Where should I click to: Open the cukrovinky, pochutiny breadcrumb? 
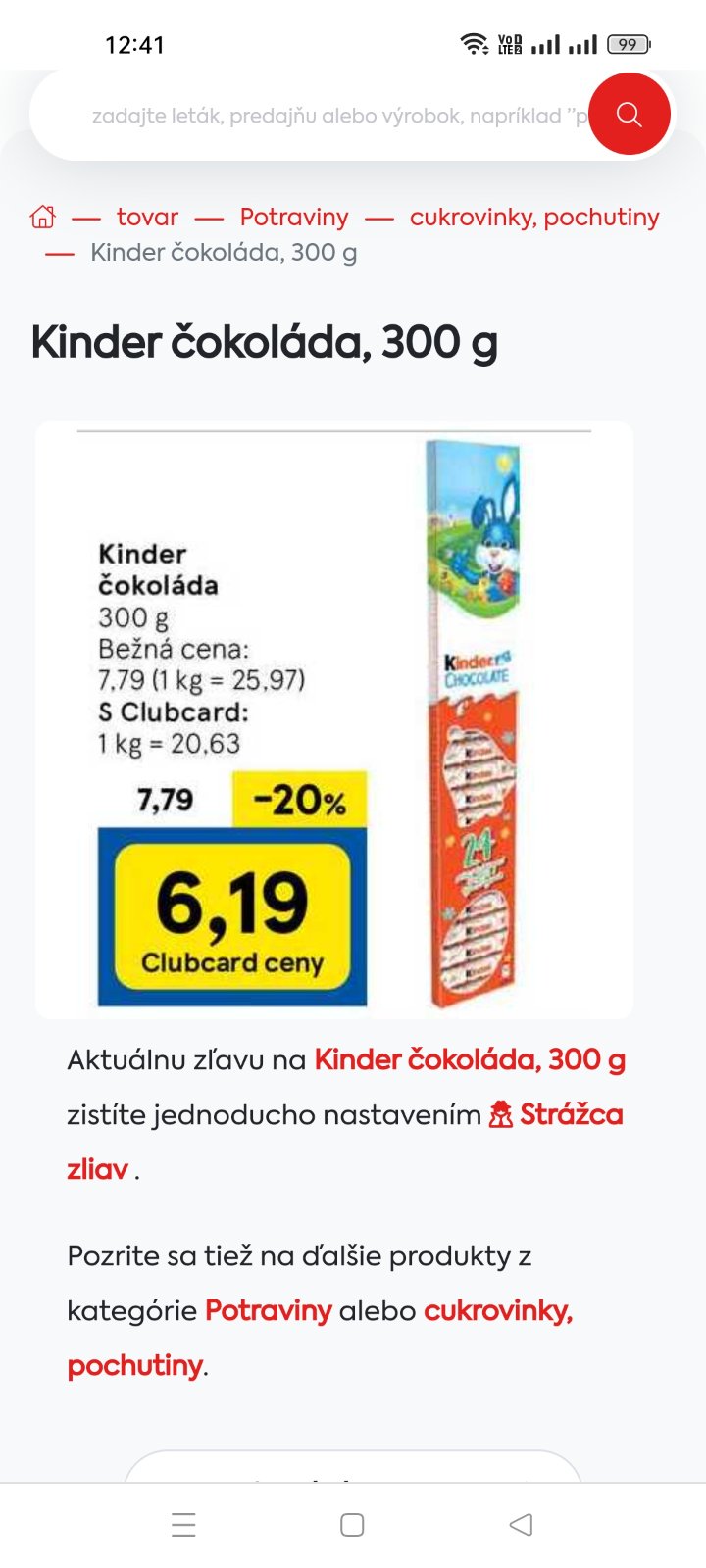(534, 217)
